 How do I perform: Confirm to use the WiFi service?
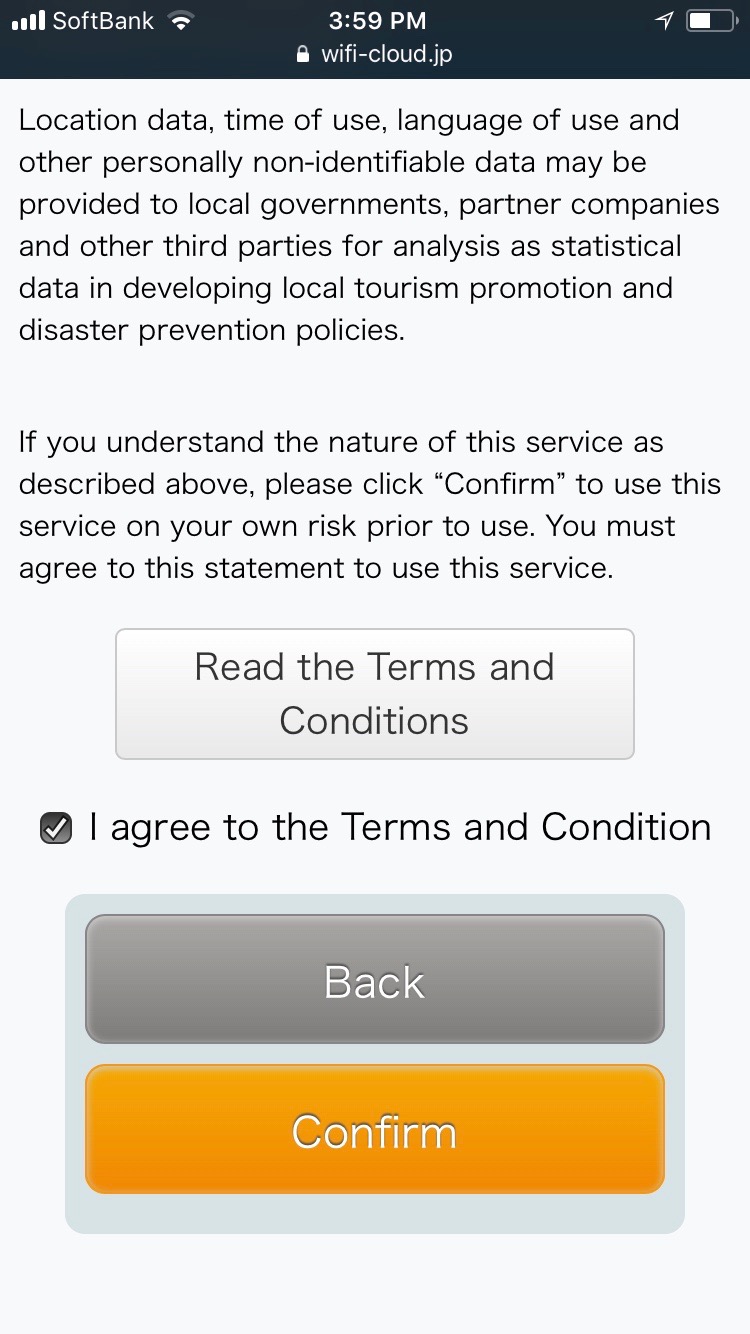click(x=374, y=1129)
